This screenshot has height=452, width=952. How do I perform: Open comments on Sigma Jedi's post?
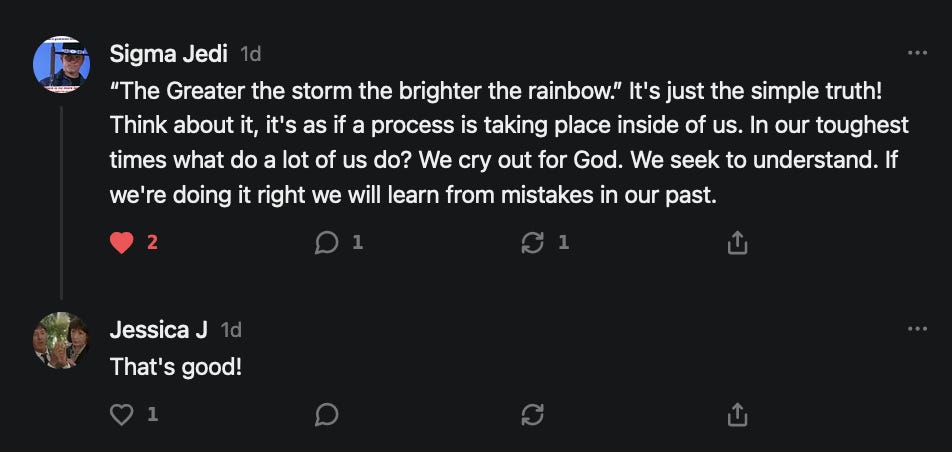[x=327, y=243]
